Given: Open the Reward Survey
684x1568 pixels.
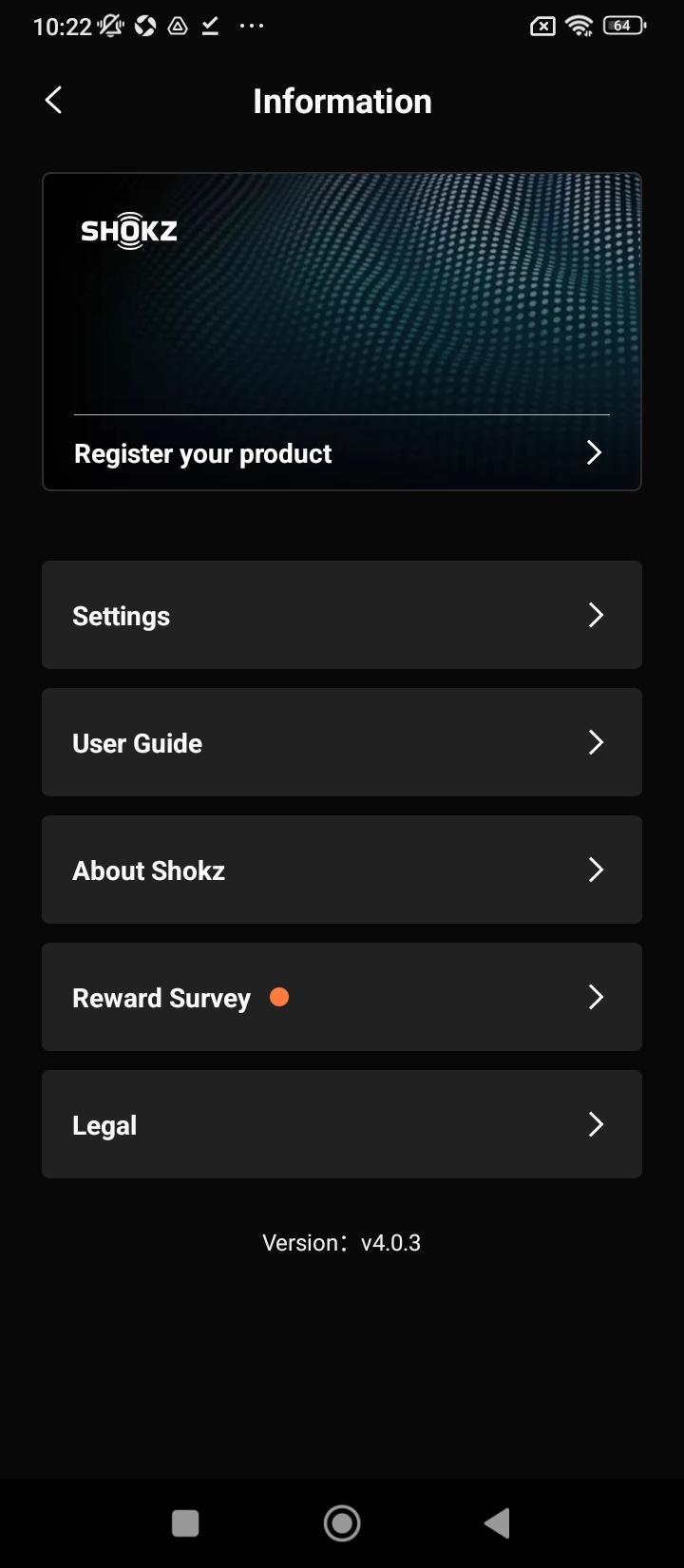Looking at the screenshot, I should (342, 997).
